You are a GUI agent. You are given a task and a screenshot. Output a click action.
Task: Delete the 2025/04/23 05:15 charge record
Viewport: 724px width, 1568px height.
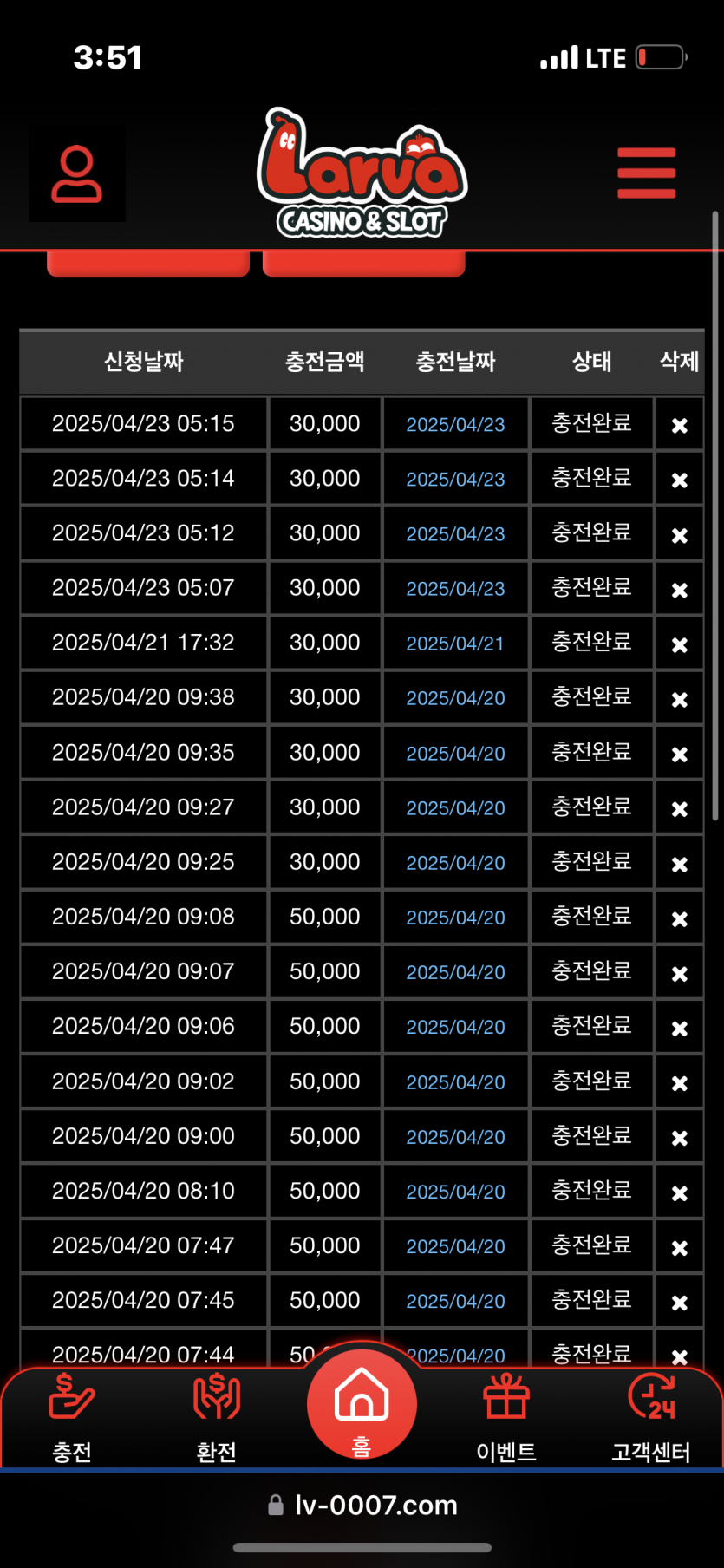coord(680,425)
